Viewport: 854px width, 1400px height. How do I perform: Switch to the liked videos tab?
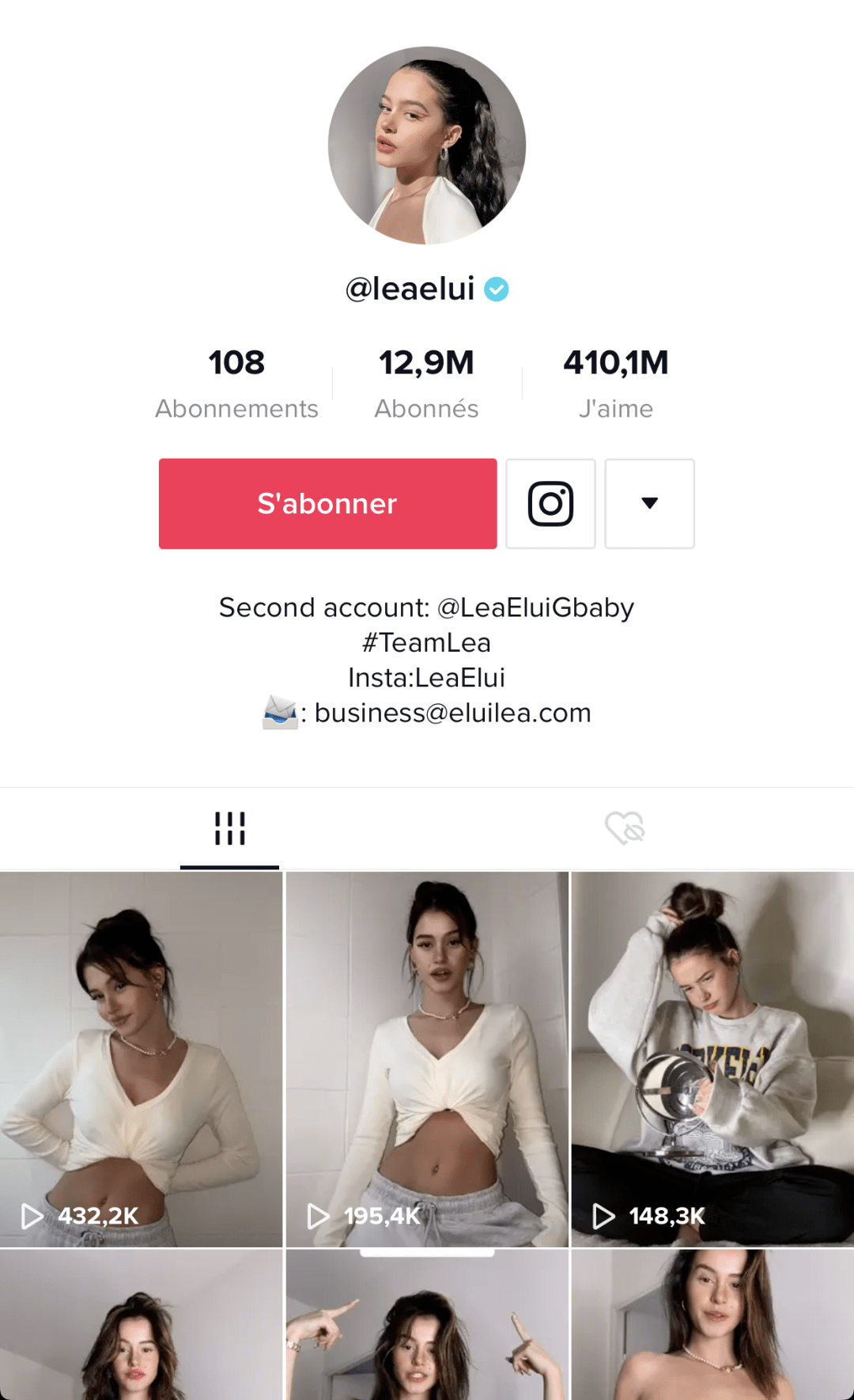click(625, 828)
